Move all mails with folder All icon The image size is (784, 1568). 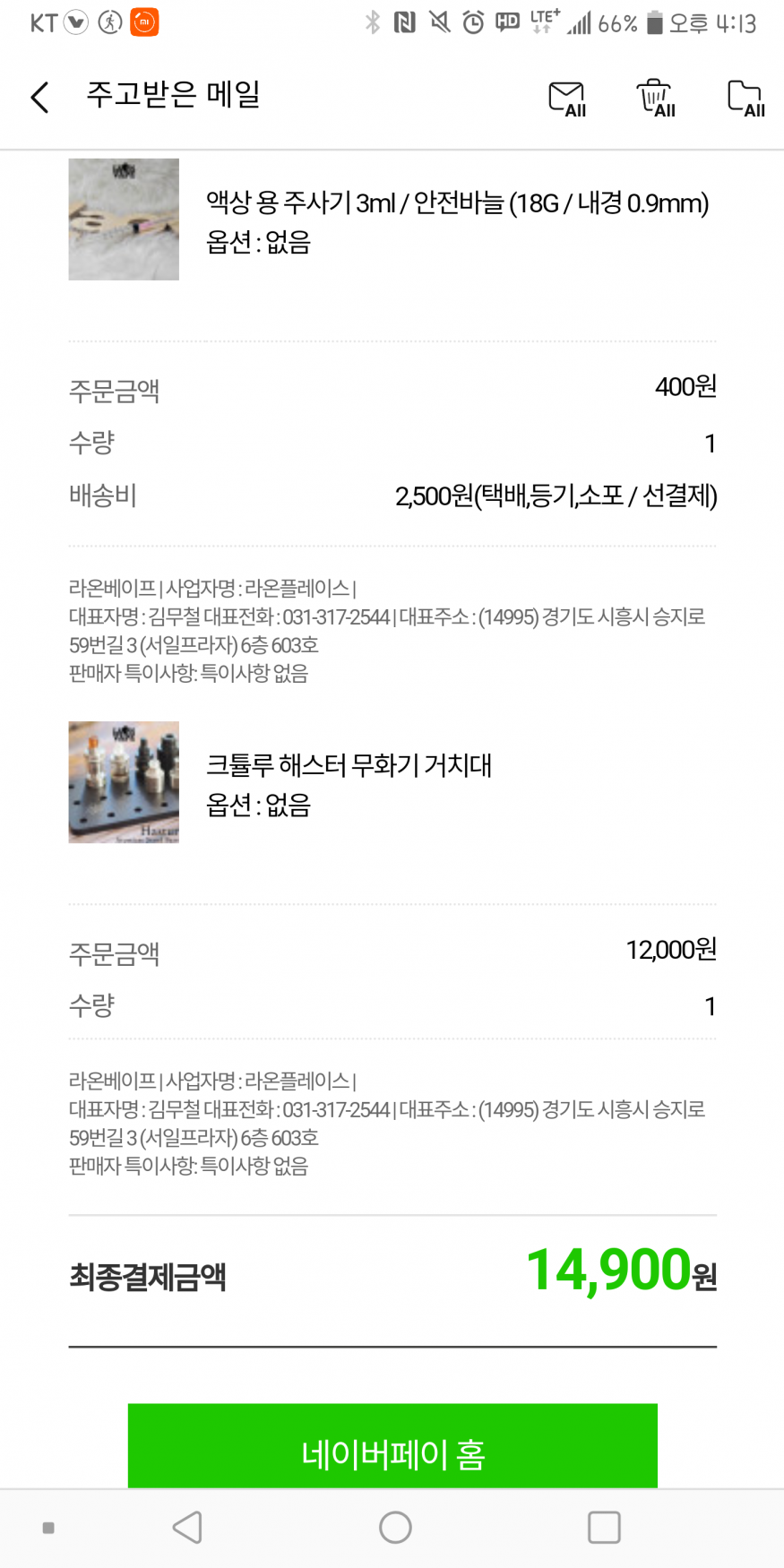click(x=745, y=98)
